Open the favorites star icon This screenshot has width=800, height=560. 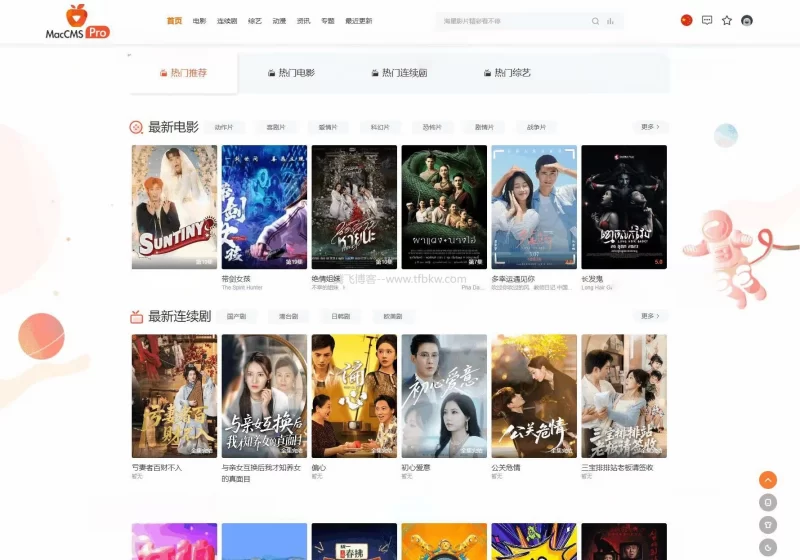point(727,20)
